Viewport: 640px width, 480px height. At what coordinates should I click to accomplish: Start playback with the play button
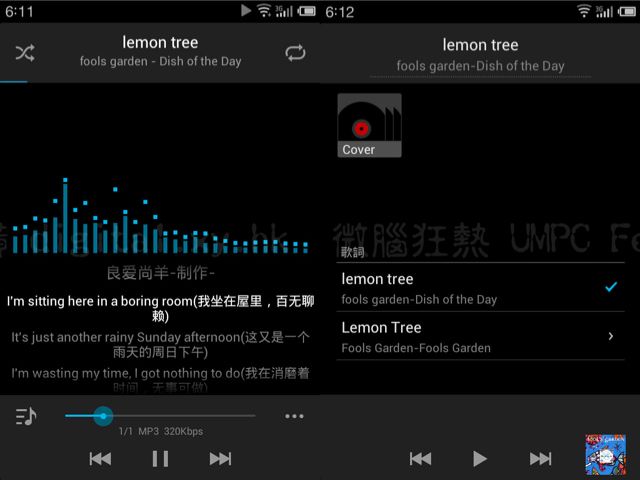click(480, 459)
